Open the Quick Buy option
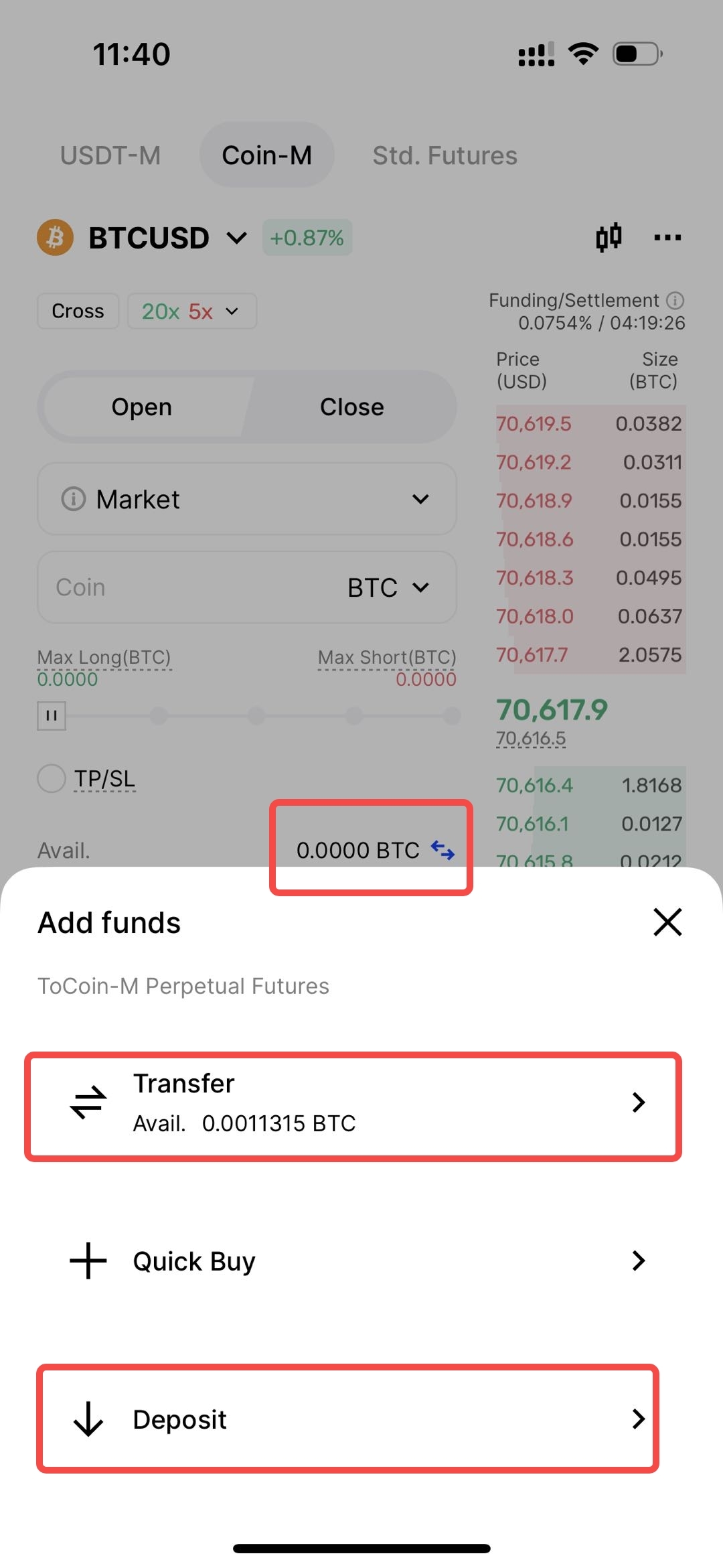The height and width of the screenshot is (1568, 723). point(353,1261)
